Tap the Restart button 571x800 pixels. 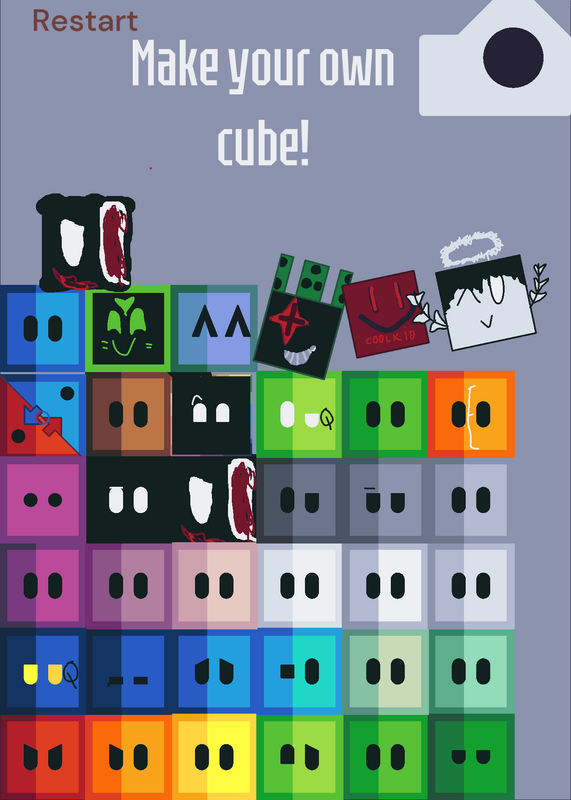[x=85, y=21]
